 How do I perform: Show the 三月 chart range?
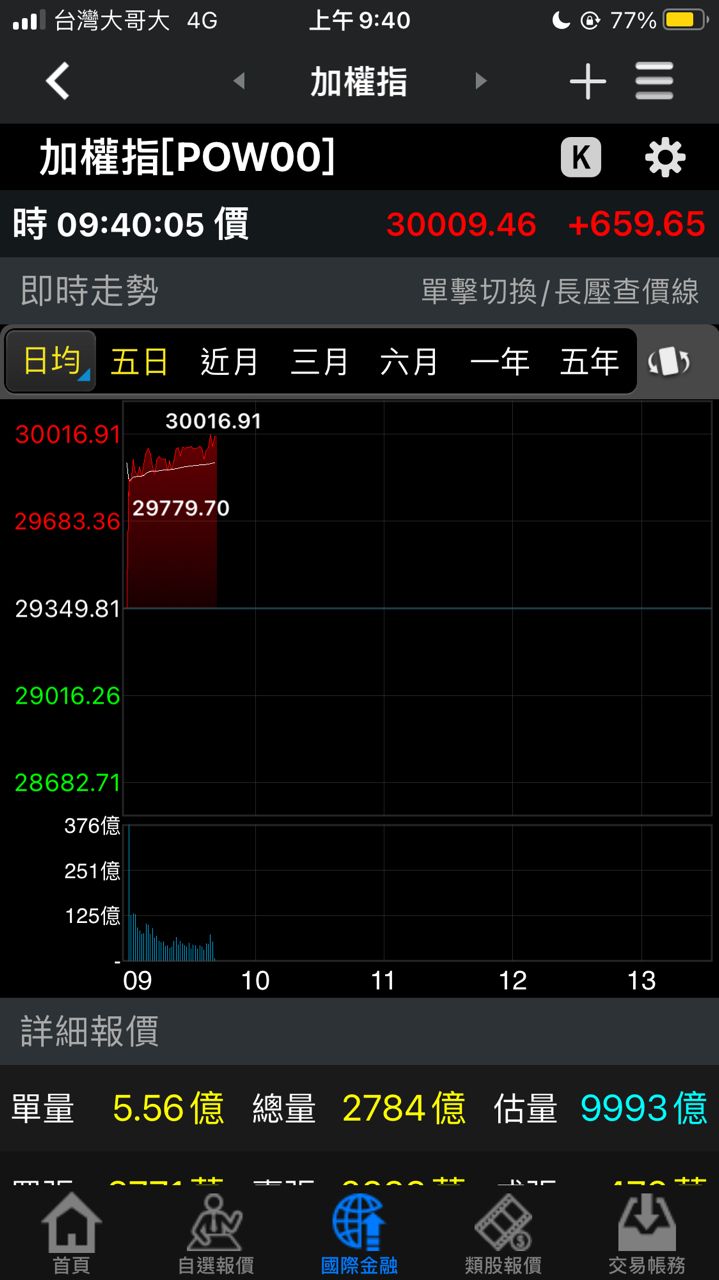coord(319,361)
